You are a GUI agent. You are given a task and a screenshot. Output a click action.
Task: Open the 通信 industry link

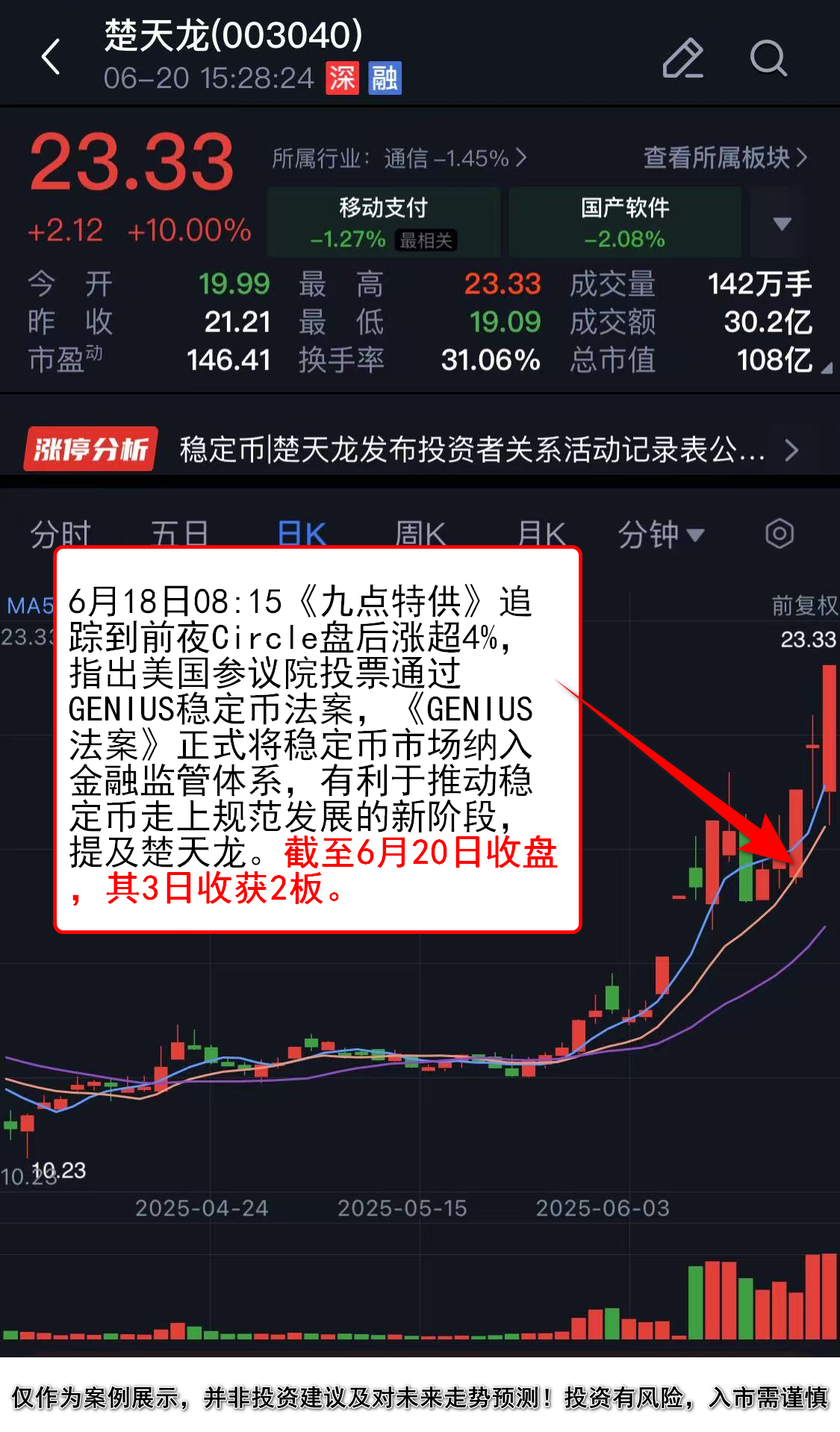pos(399,158)
